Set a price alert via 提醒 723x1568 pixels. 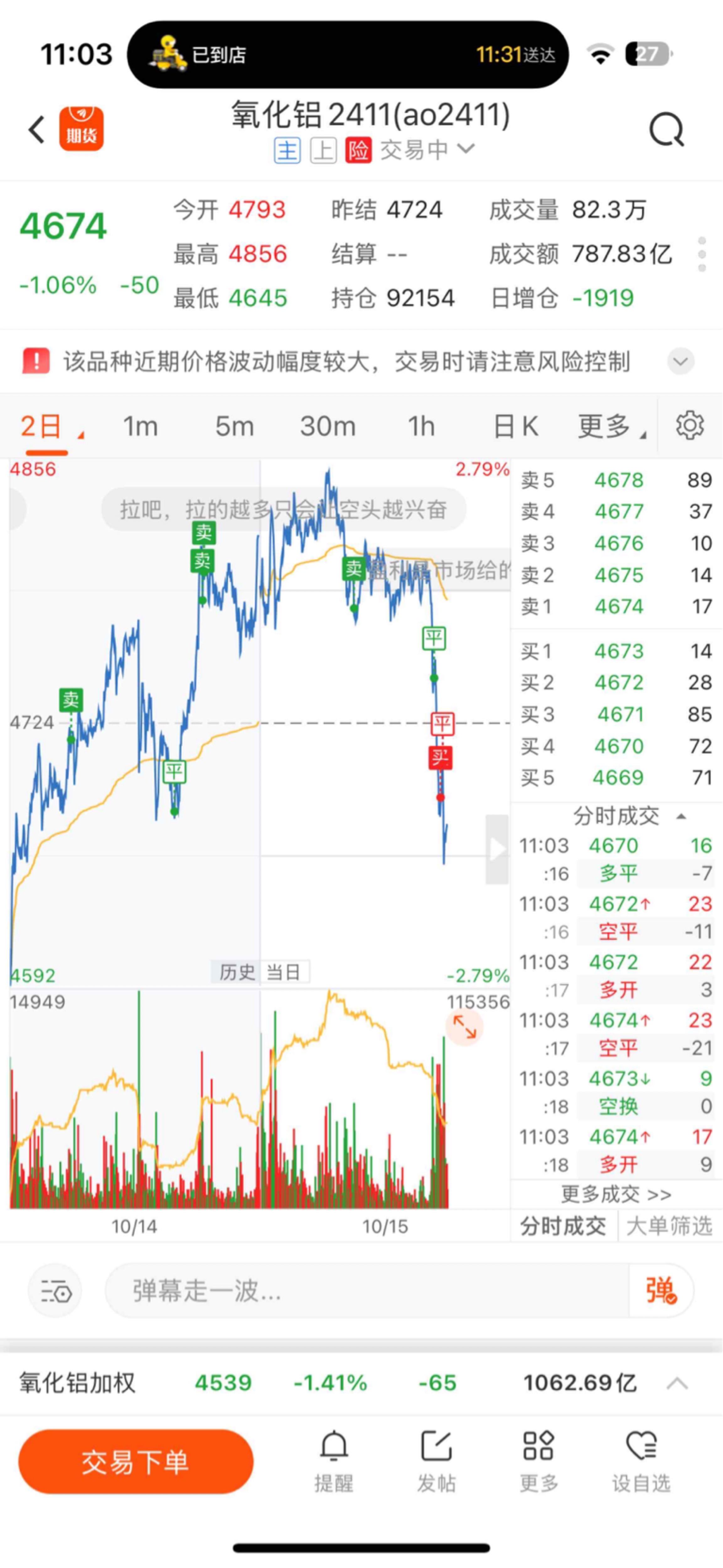pos(334,1462)
